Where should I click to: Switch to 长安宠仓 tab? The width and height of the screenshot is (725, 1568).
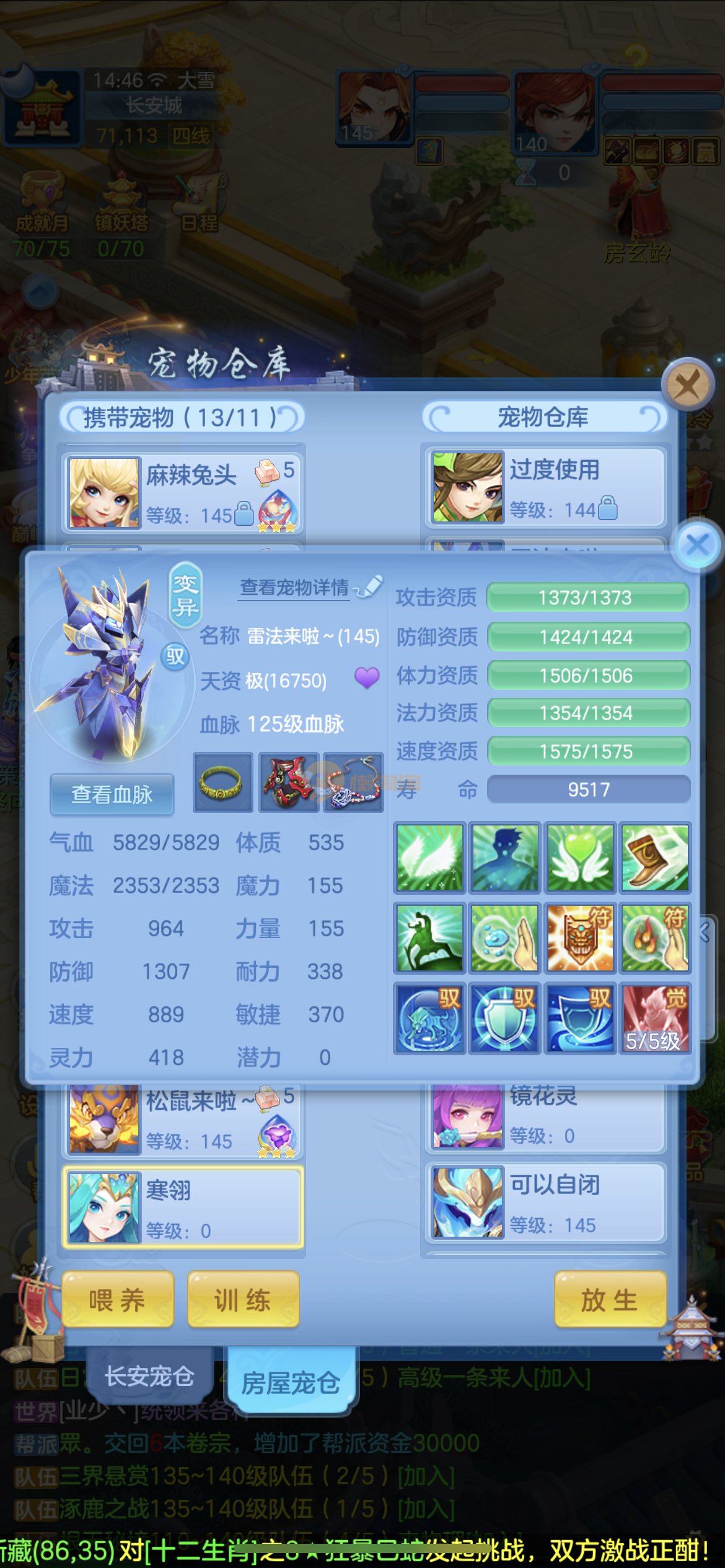pyautogui.click(x=149, y=1376)
